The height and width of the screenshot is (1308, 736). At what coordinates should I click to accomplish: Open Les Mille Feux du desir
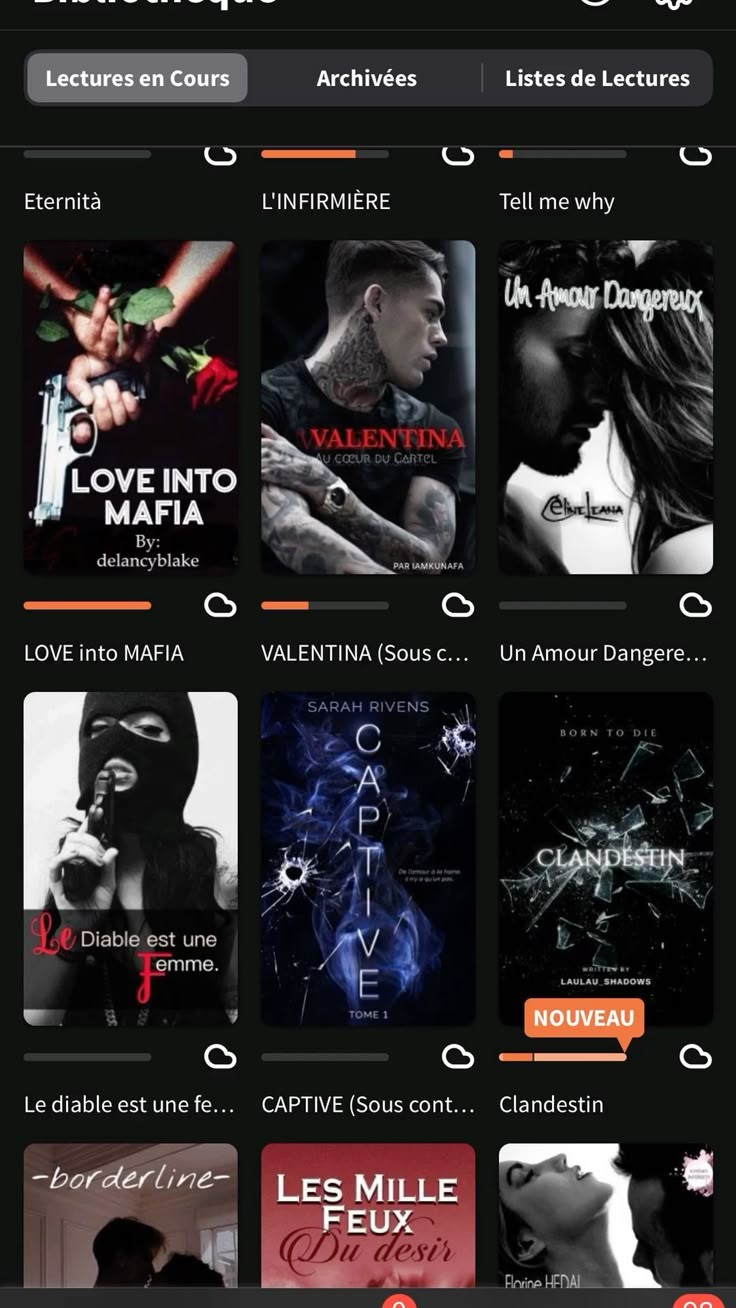pyautogui.click(x=368, y=1215)
